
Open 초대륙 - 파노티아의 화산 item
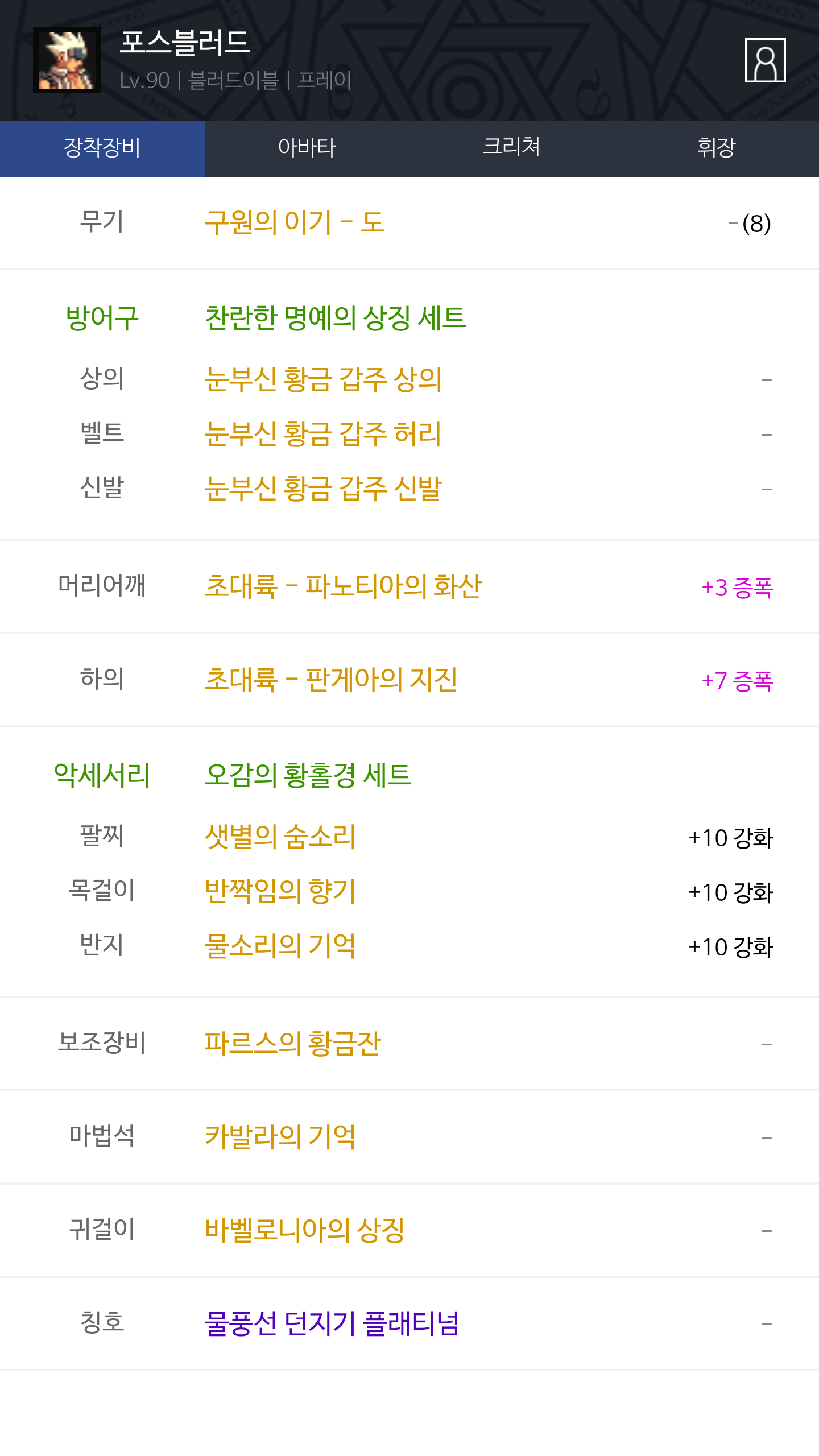(x=344, y=586)
